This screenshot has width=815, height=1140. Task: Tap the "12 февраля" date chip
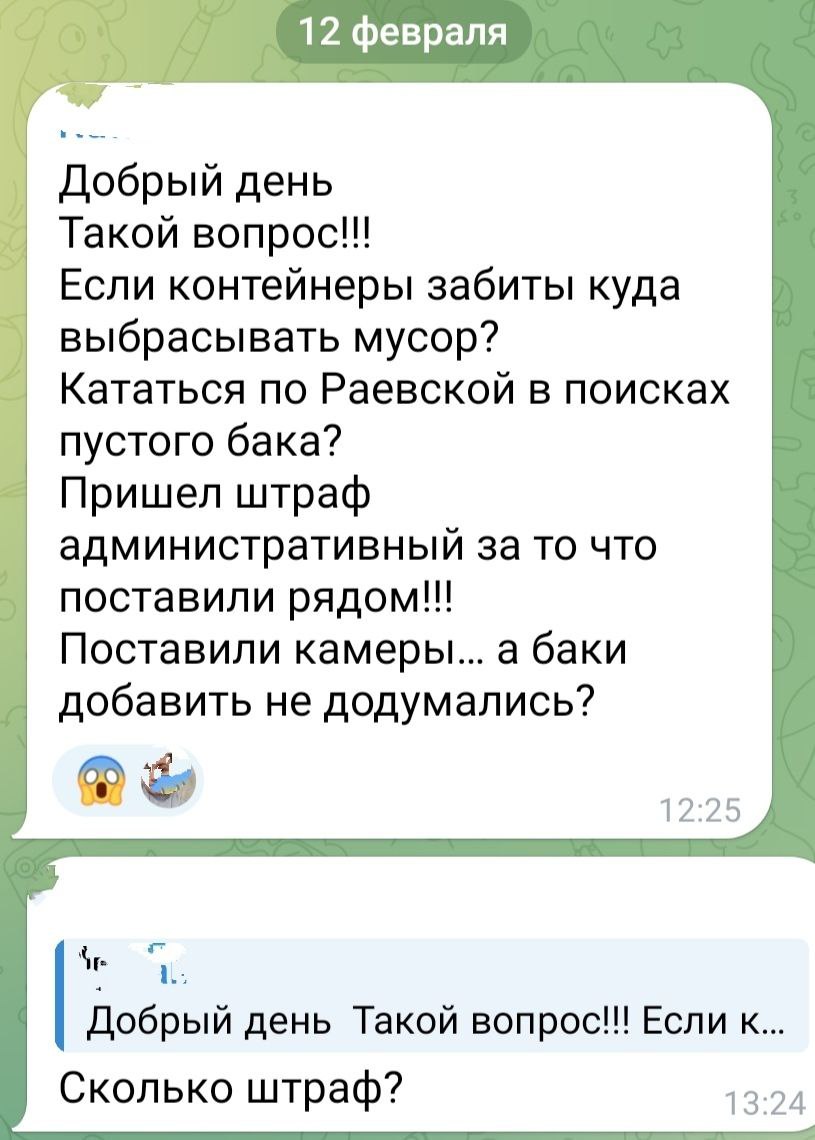401,34
